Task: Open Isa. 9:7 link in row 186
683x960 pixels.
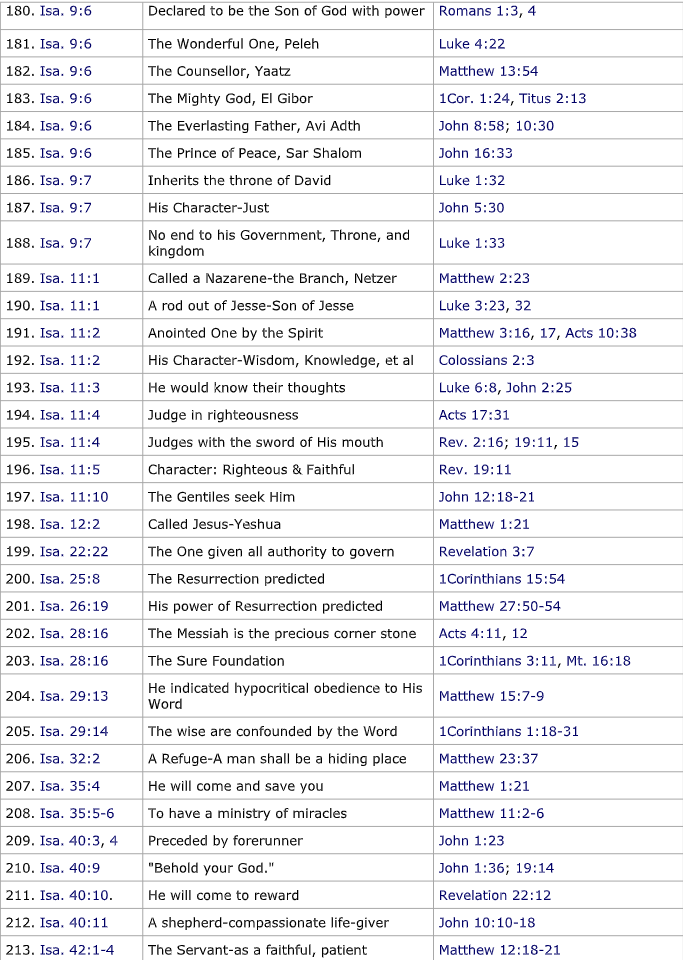Action: tap(65, 181)
